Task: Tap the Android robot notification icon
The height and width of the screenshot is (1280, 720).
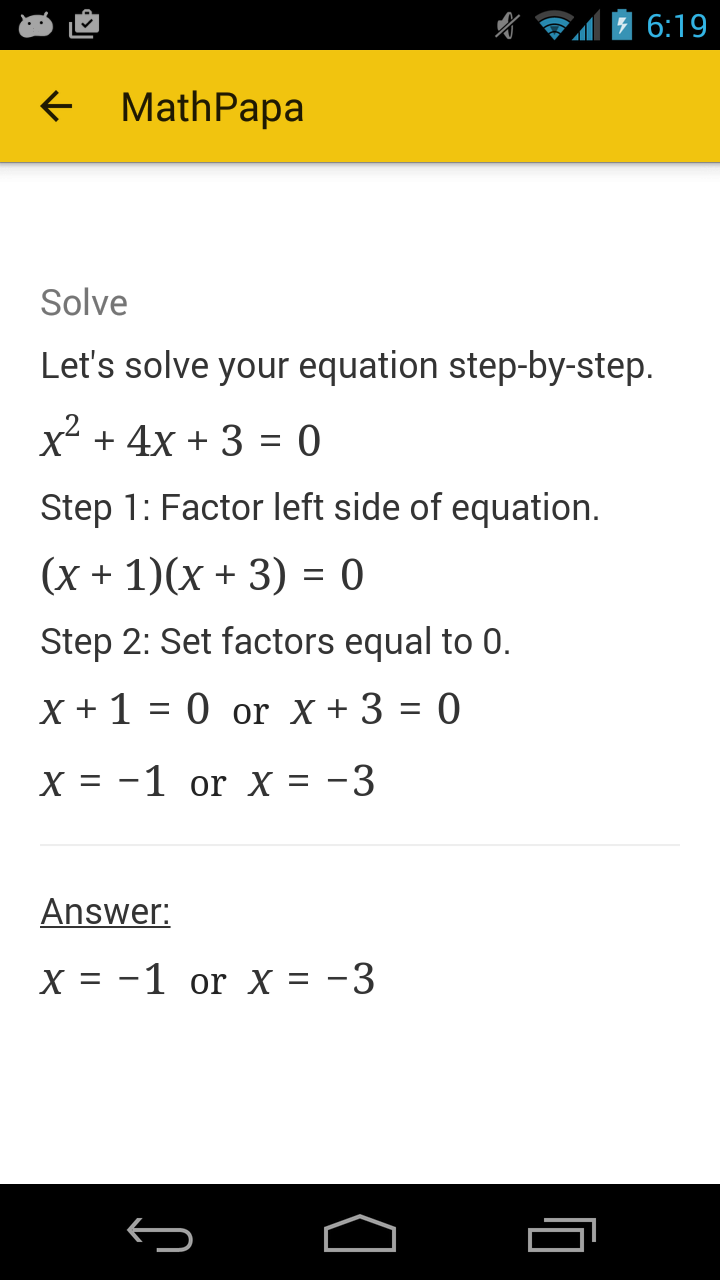Action: [x=34, y=24]
